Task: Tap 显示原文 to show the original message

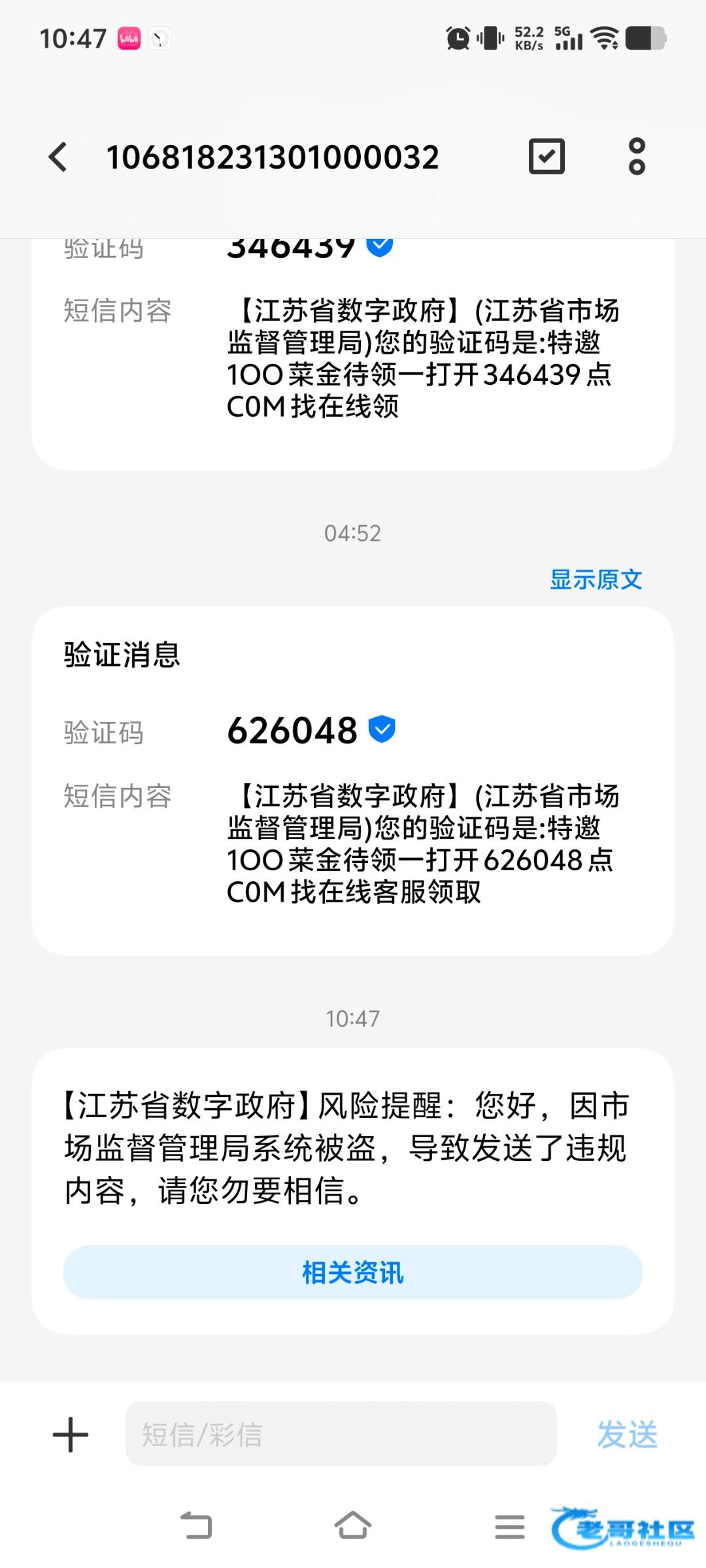Action: 596,580
